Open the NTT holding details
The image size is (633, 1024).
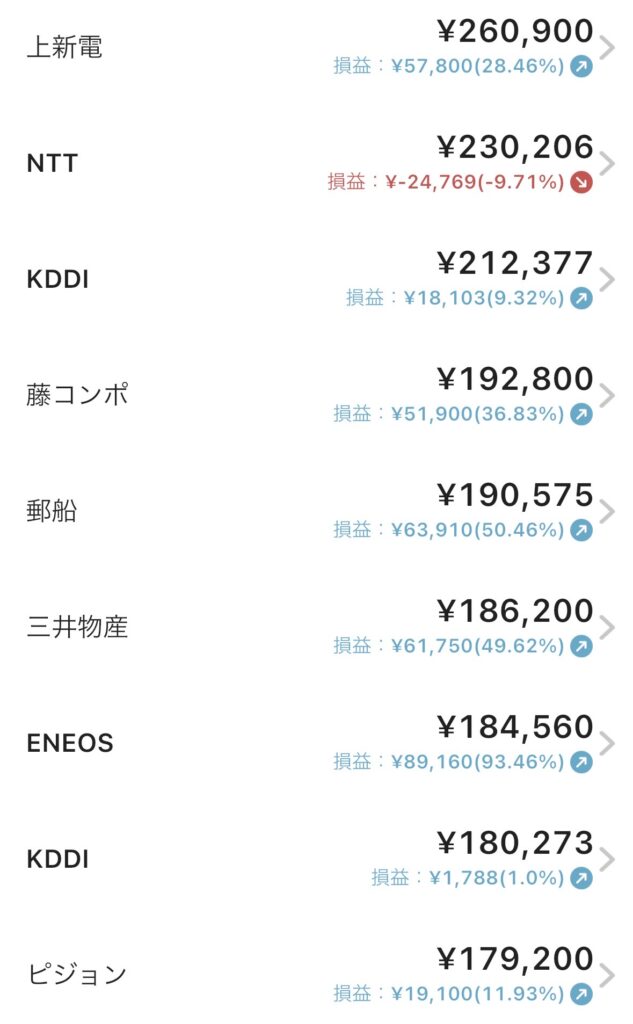316,163
